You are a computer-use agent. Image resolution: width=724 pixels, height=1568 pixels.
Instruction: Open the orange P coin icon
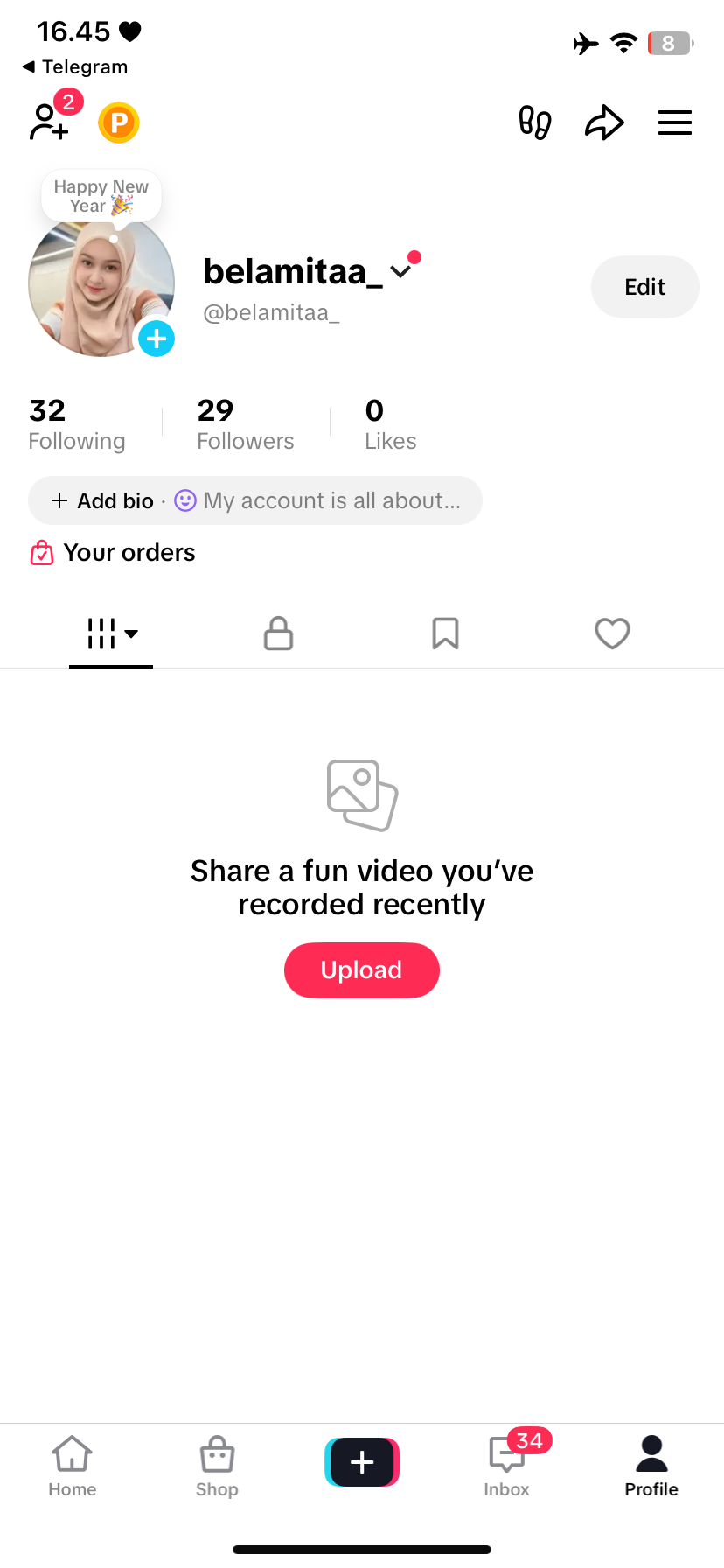(x=119, y=122)
